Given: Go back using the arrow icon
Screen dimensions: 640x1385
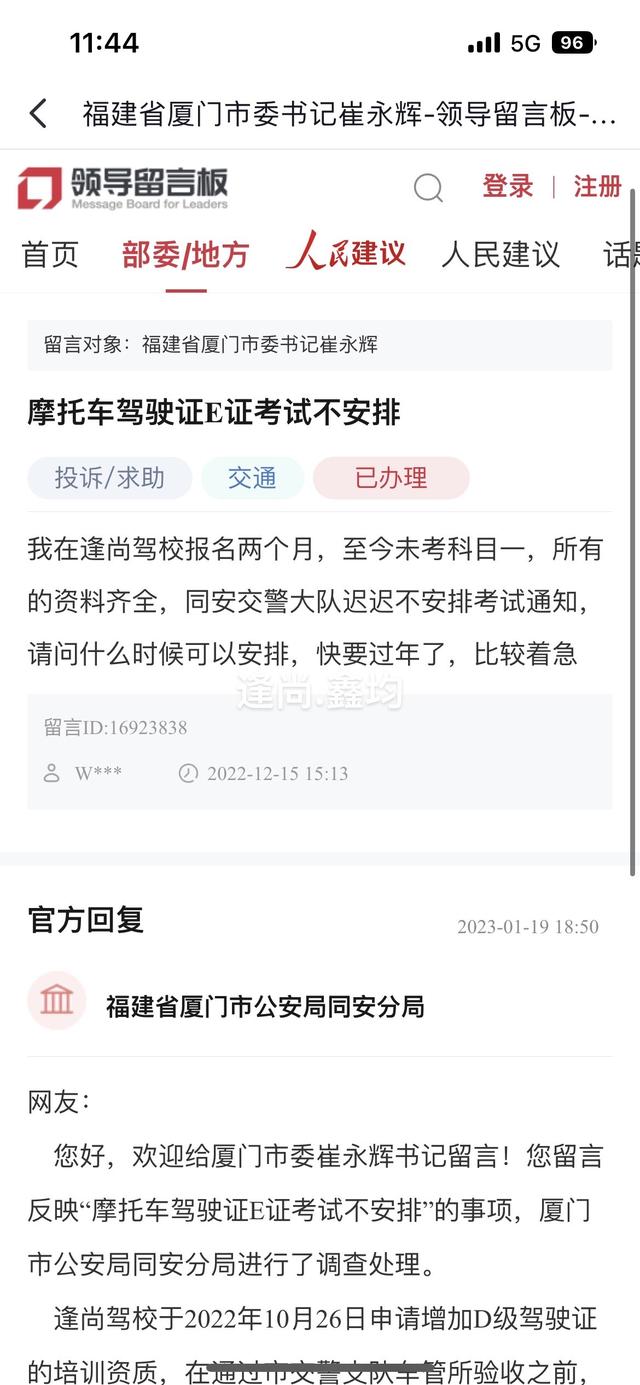Looking at the screenshot, I should click(38, 114).
